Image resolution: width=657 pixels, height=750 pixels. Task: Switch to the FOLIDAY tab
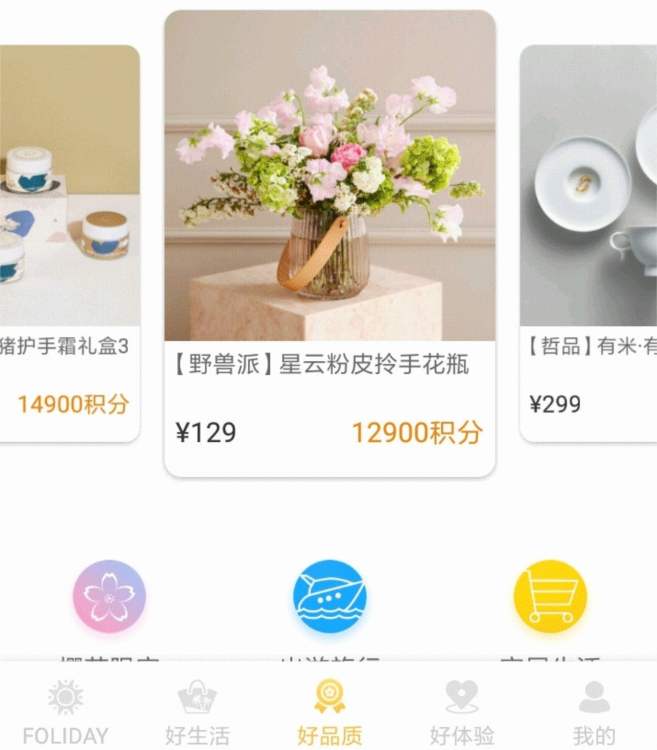pos(65,712)
